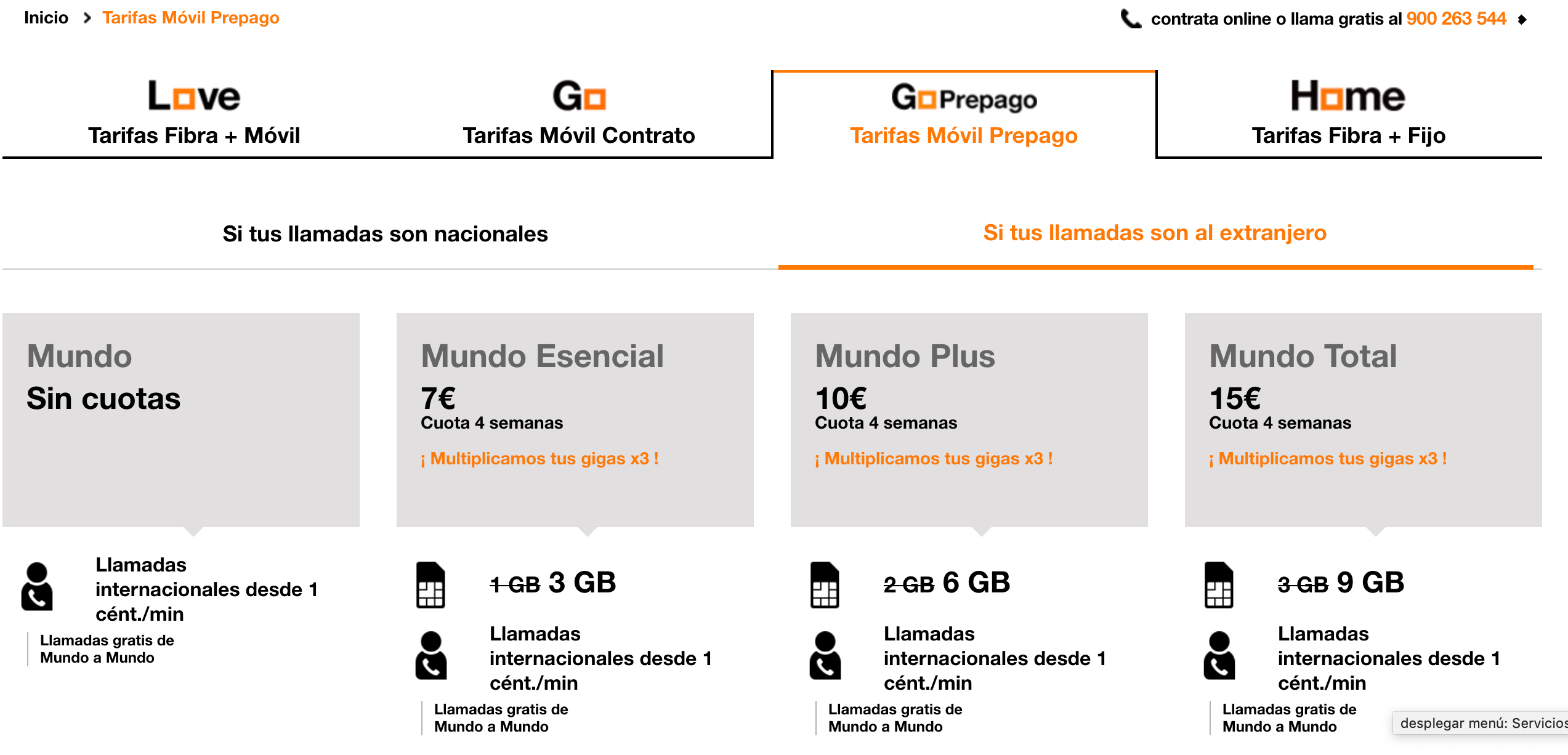
Task: Show rates for national calls
Action: (x=385, y=234)
